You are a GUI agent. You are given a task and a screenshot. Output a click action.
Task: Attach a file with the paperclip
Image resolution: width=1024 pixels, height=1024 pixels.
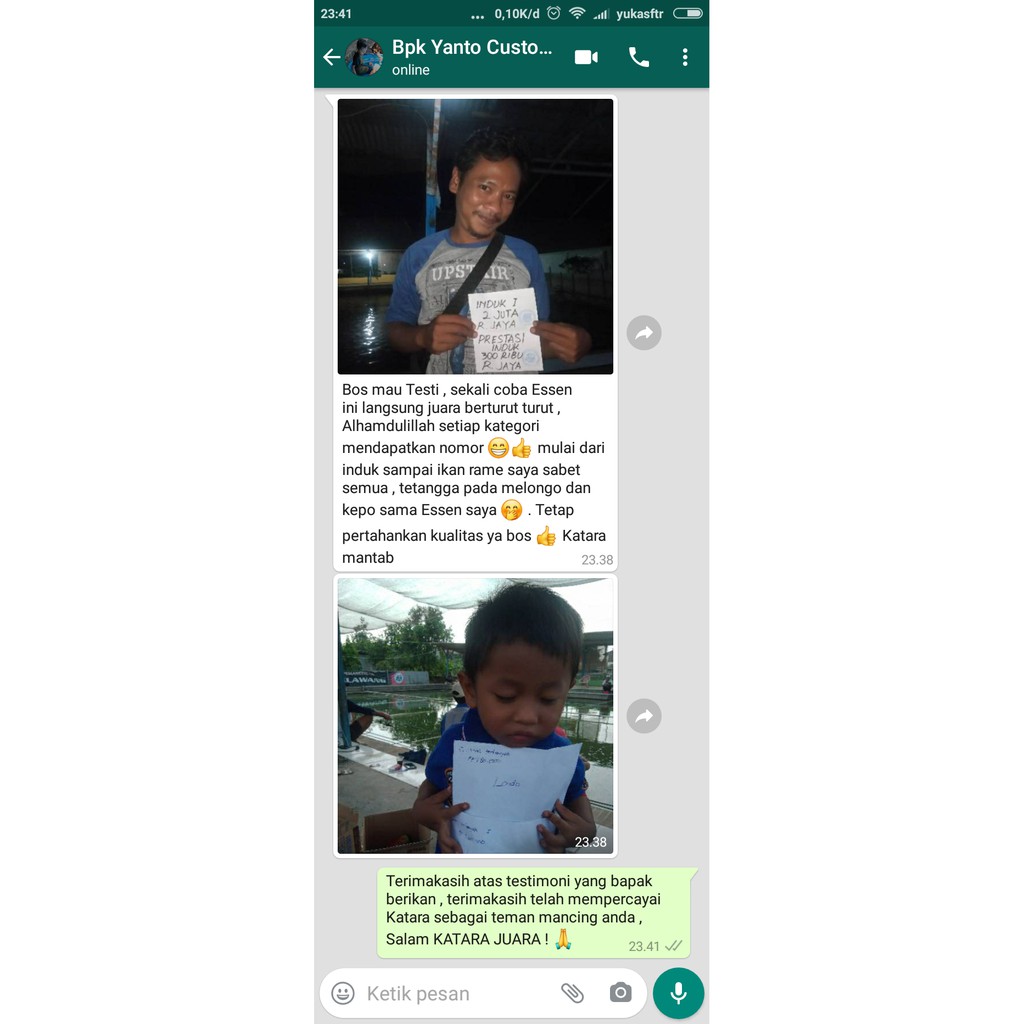[572, 993]
